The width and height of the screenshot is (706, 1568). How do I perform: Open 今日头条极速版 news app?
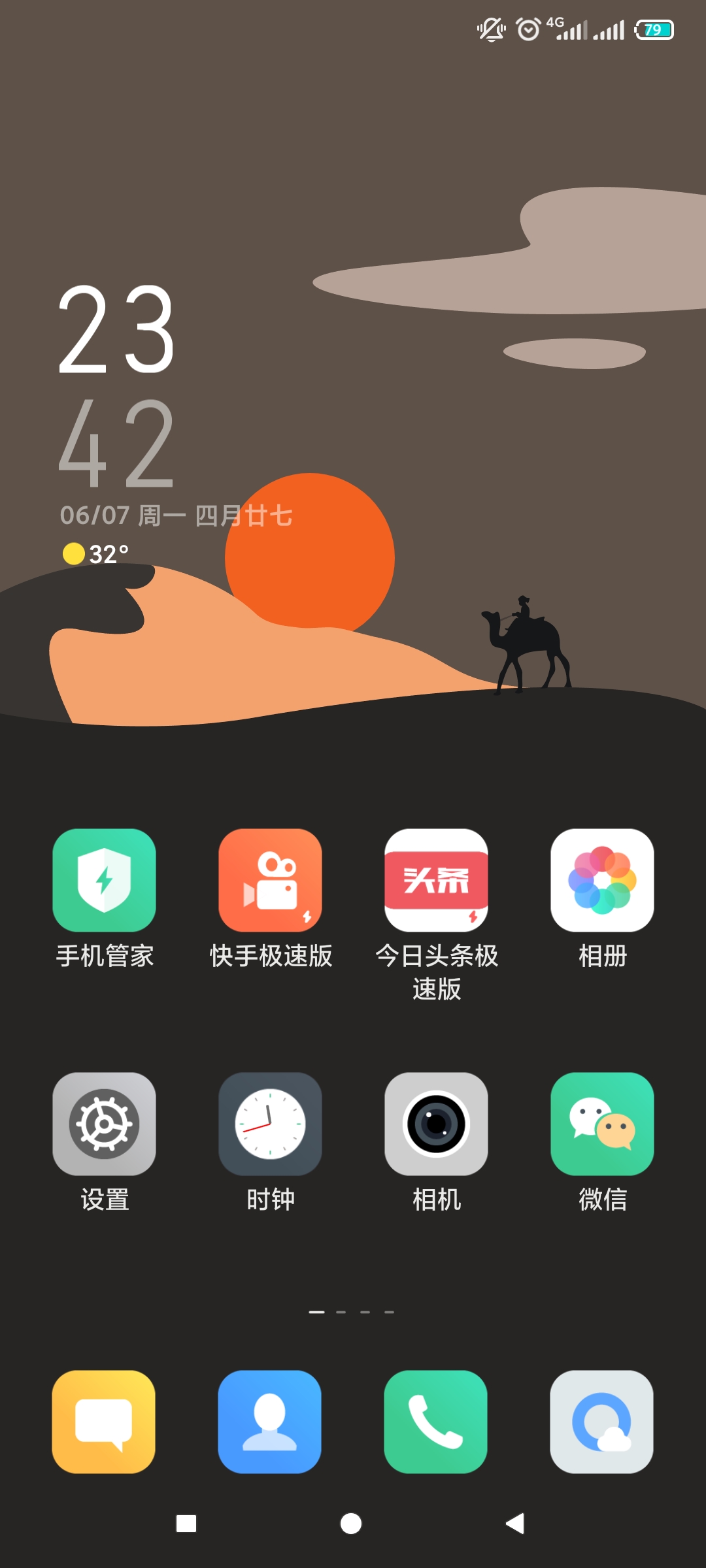(436, 880)
